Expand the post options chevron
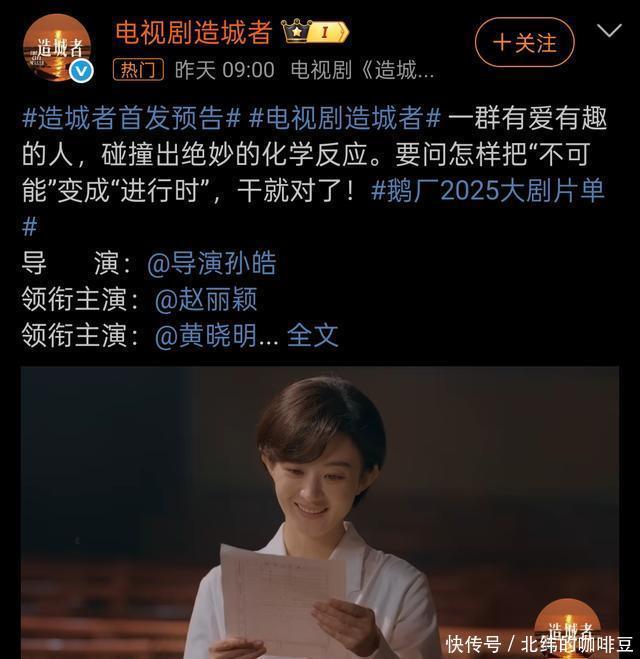Viewport: 640px width, 659px height. coord(609,31)
